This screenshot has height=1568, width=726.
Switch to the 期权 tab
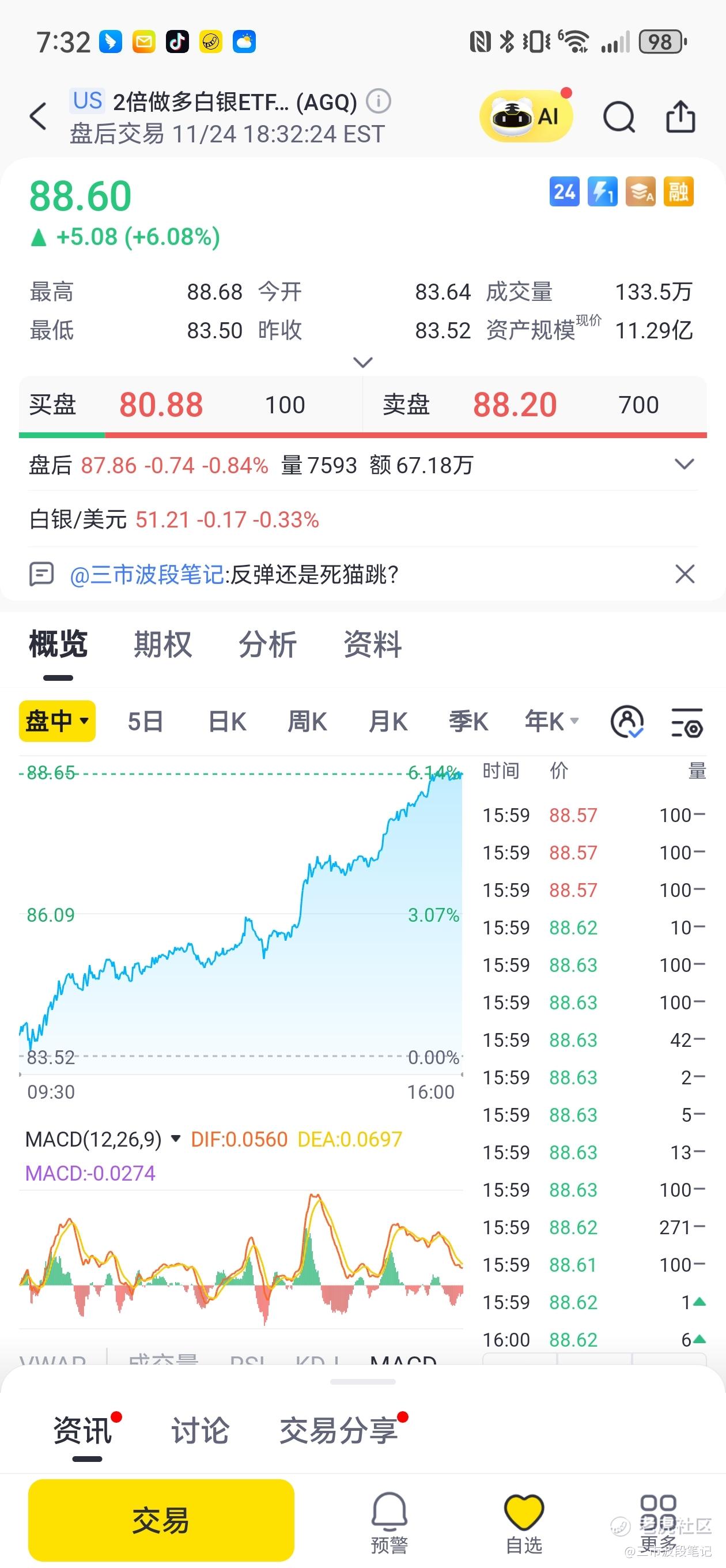pos(162,644)
